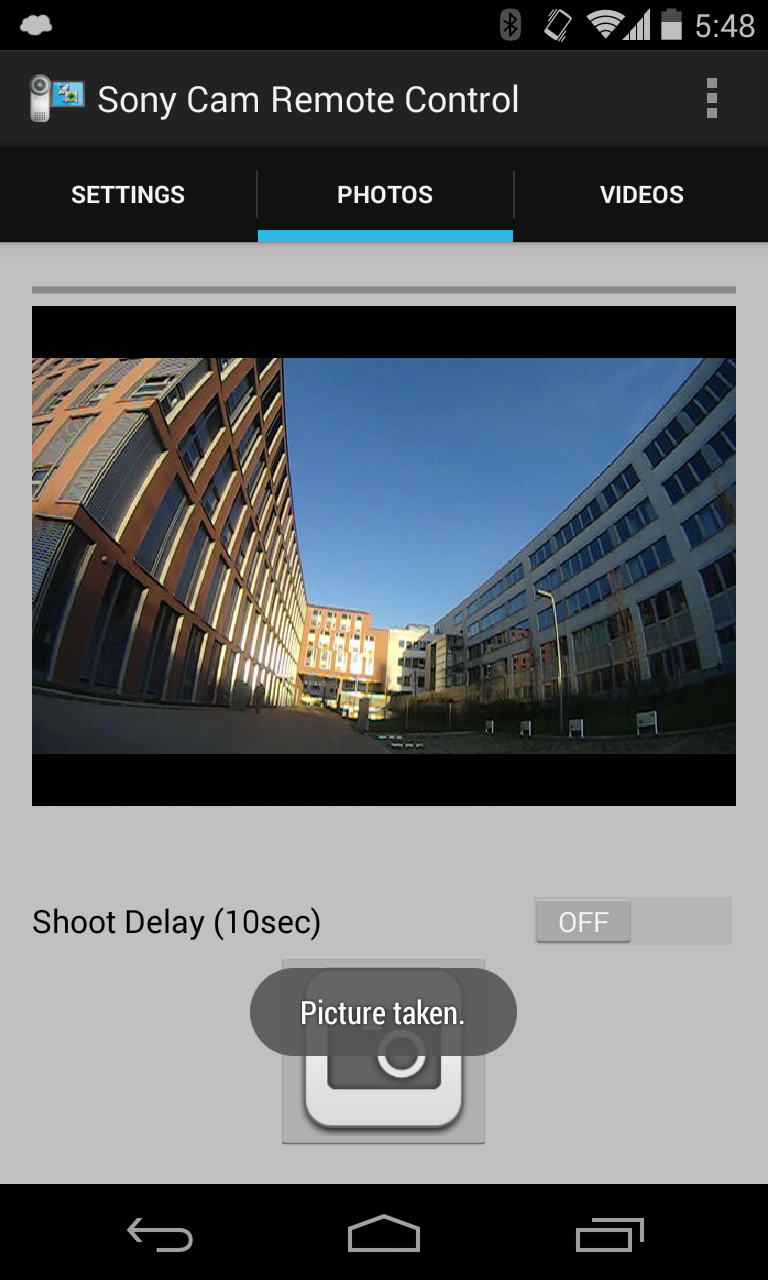Switch to the Settings tab

(128, 194)
